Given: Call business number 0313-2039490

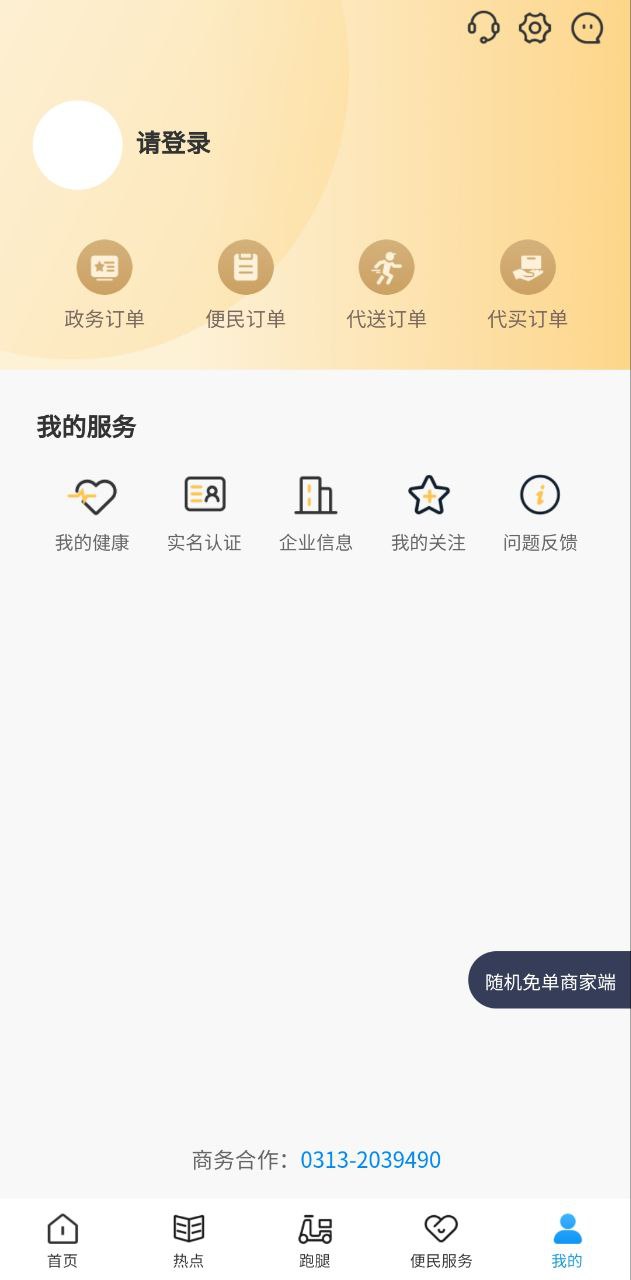Looking at the screenshot, I should click(370, 1160).
